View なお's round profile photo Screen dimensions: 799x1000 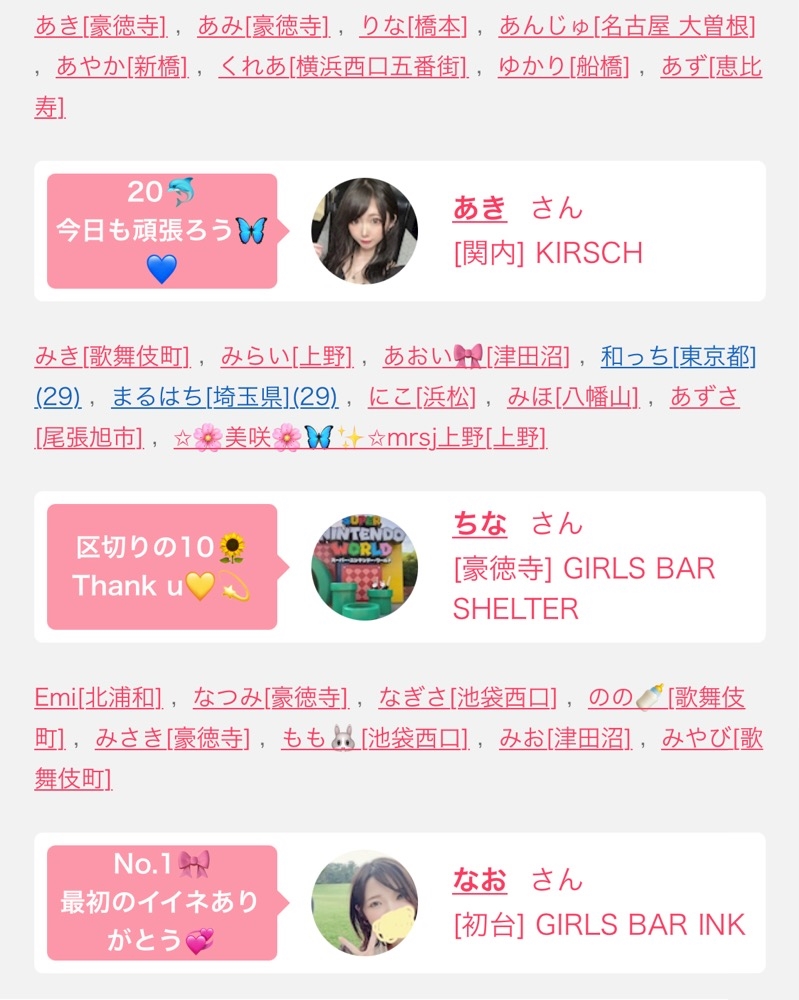click(365, 903)
